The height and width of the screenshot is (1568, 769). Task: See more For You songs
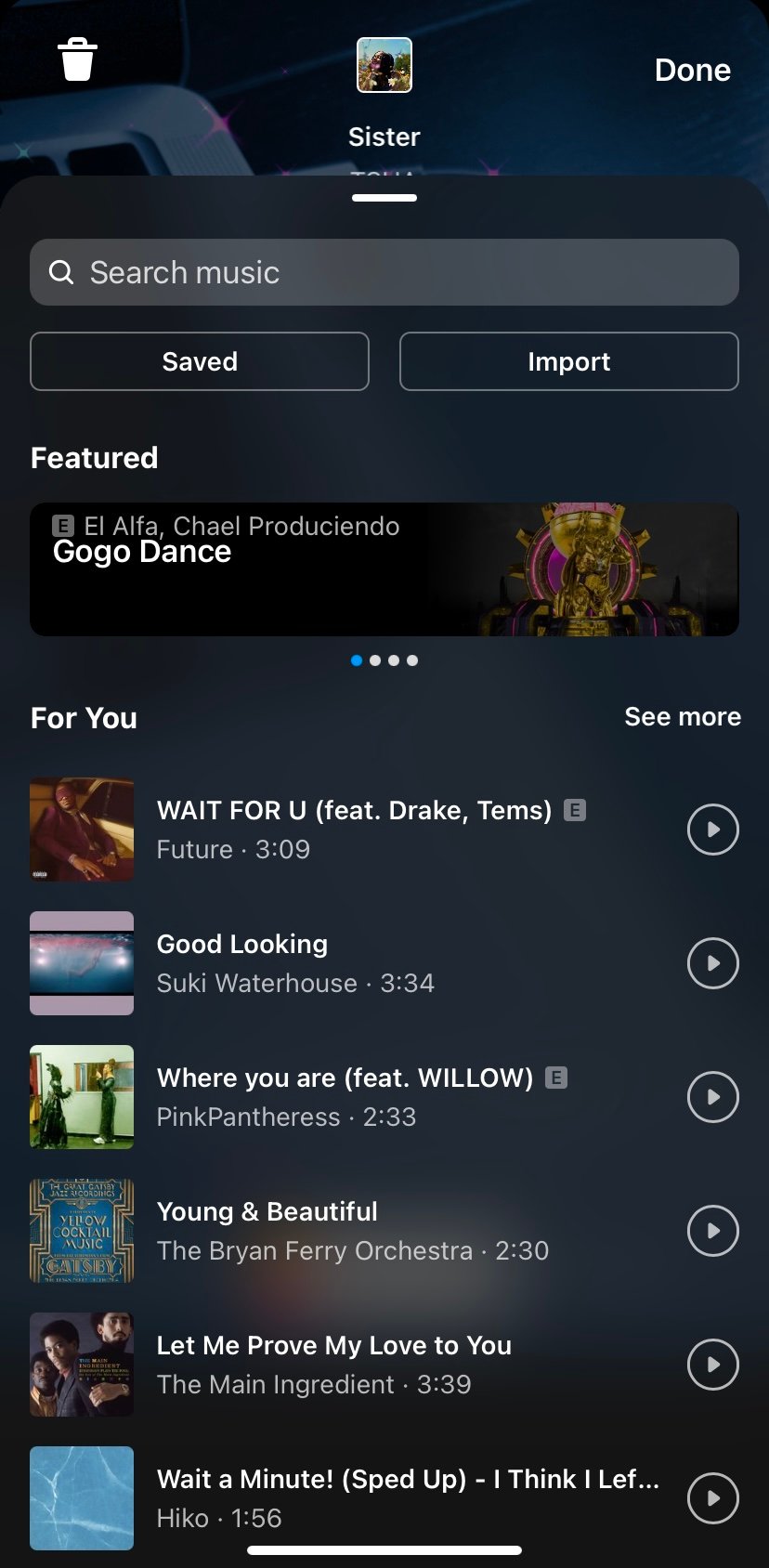(x=682, y=717)
